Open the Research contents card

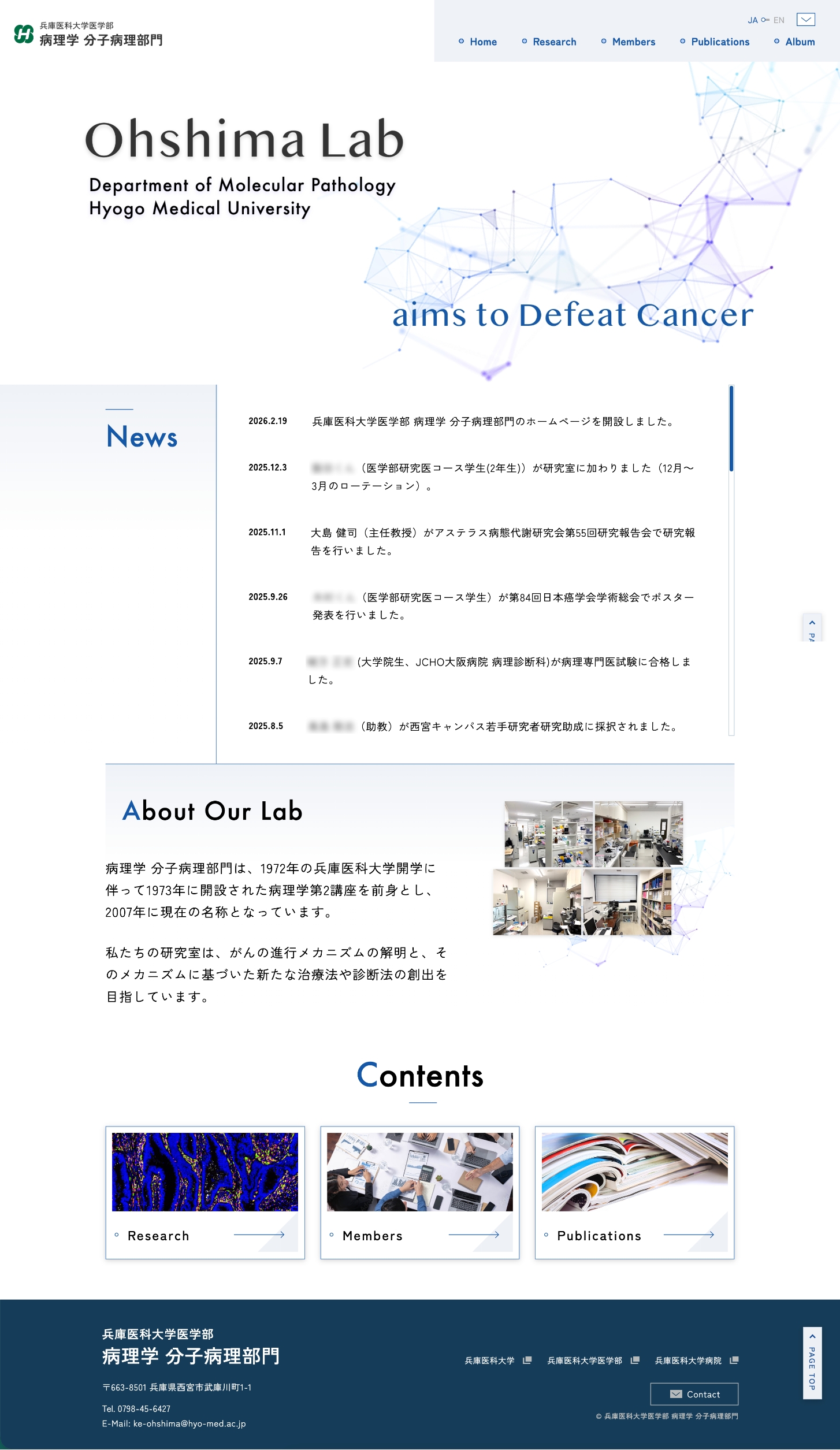point(205,1192)
